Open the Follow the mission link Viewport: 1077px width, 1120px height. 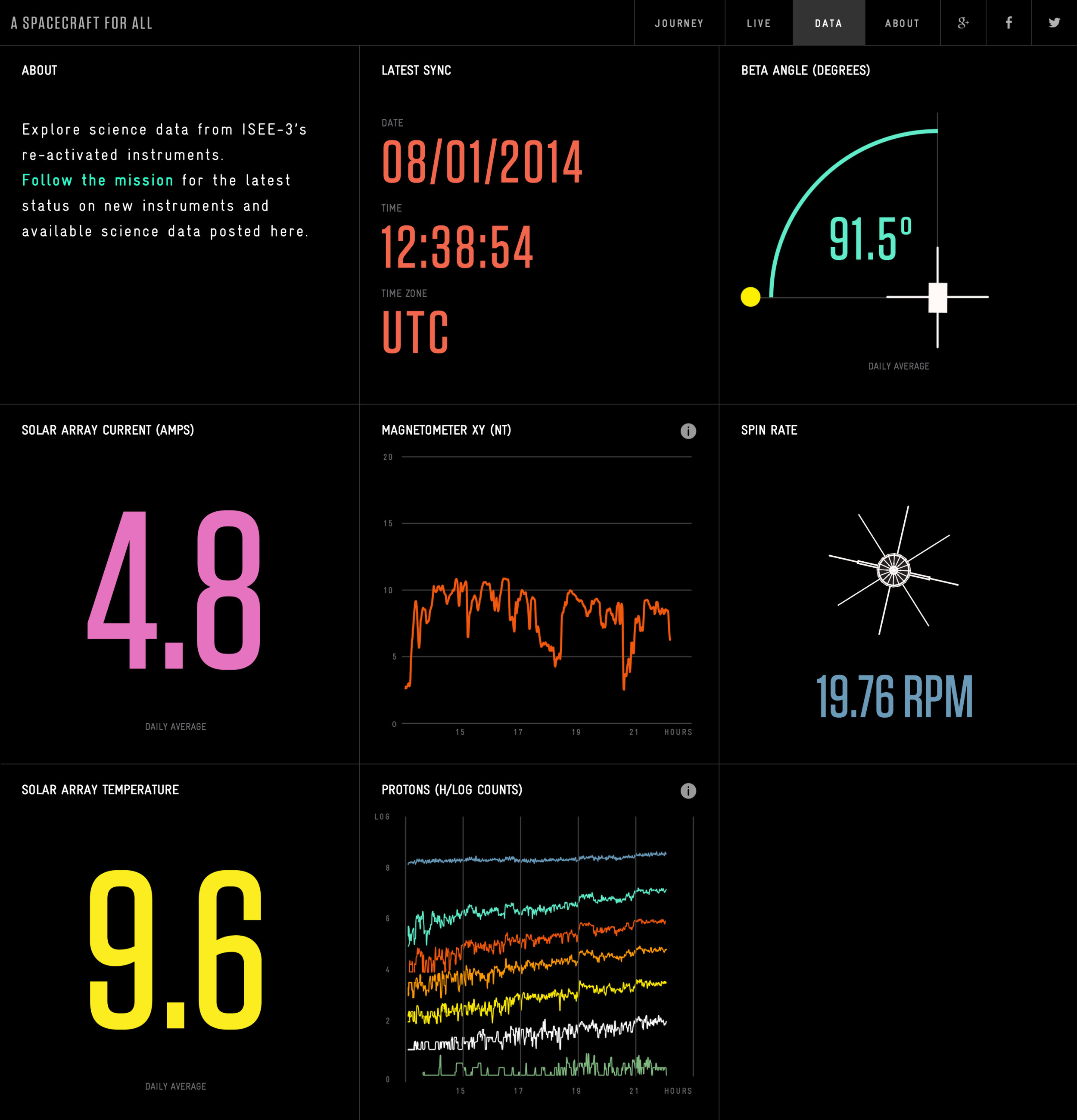98,180
